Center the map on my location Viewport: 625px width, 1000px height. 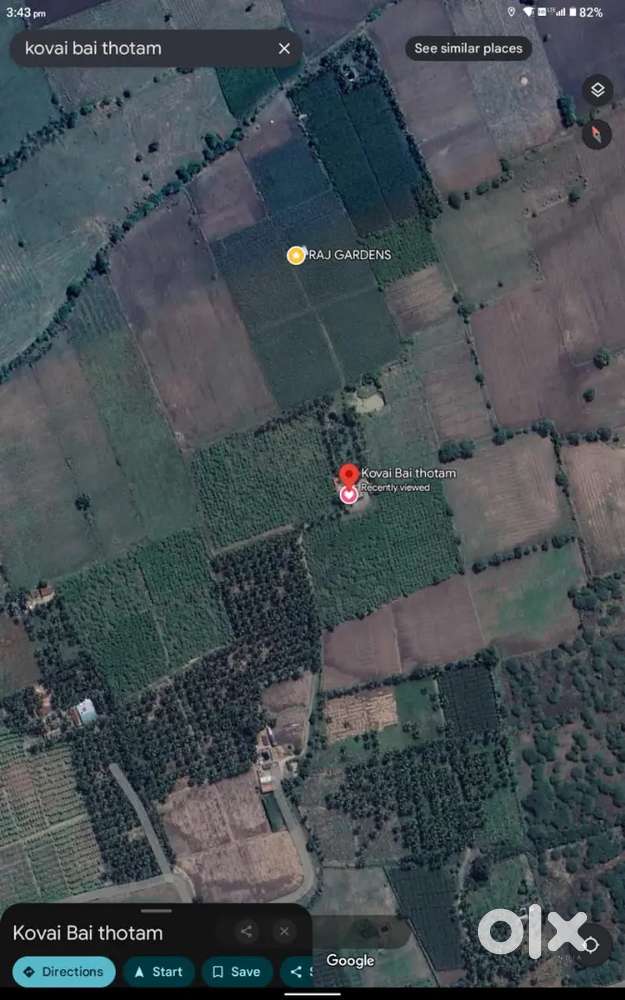tap(591, 944)
